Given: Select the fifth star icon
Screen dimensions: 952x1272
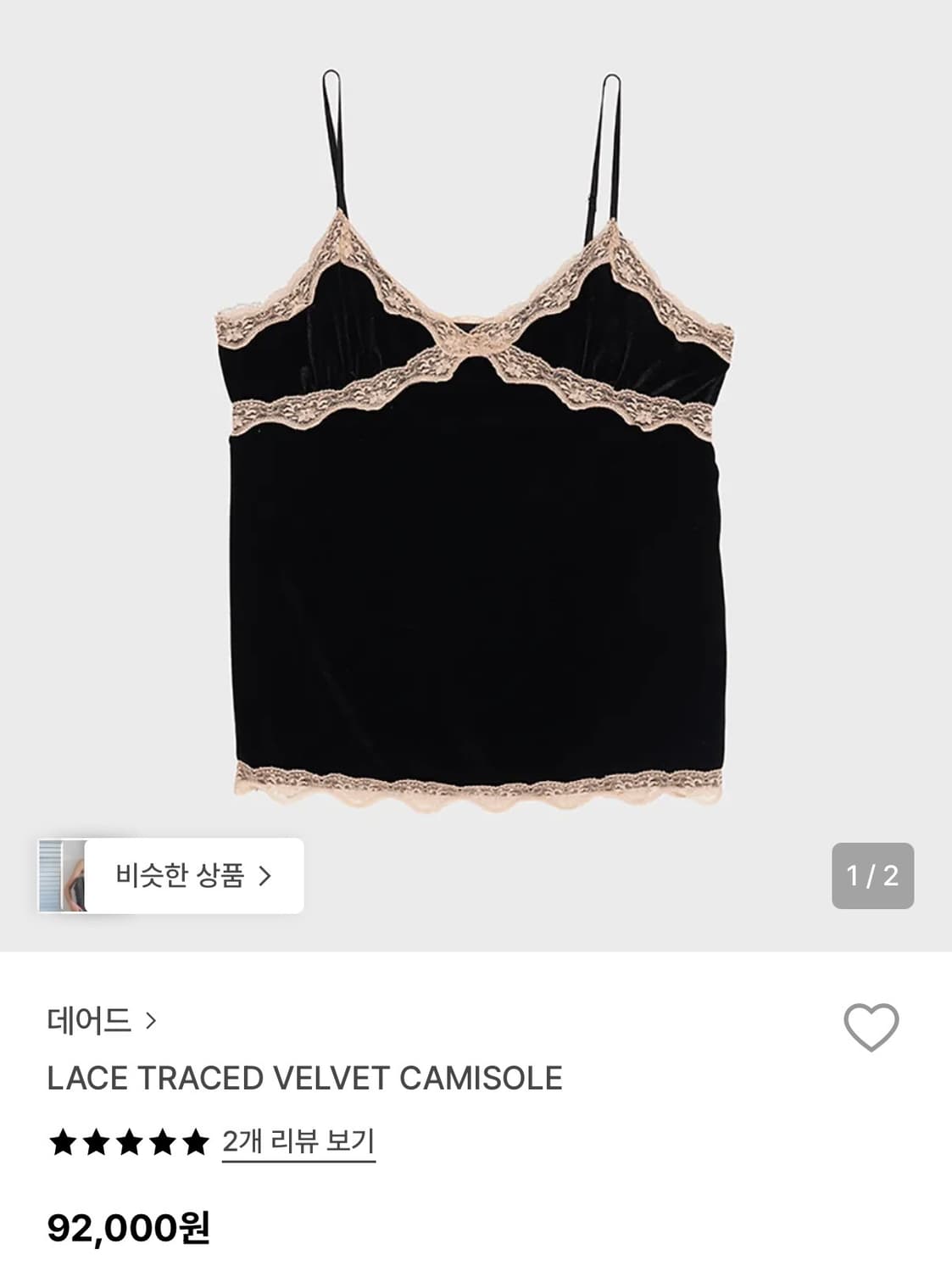Looking at the screenshot, I should coord(198,1141).
